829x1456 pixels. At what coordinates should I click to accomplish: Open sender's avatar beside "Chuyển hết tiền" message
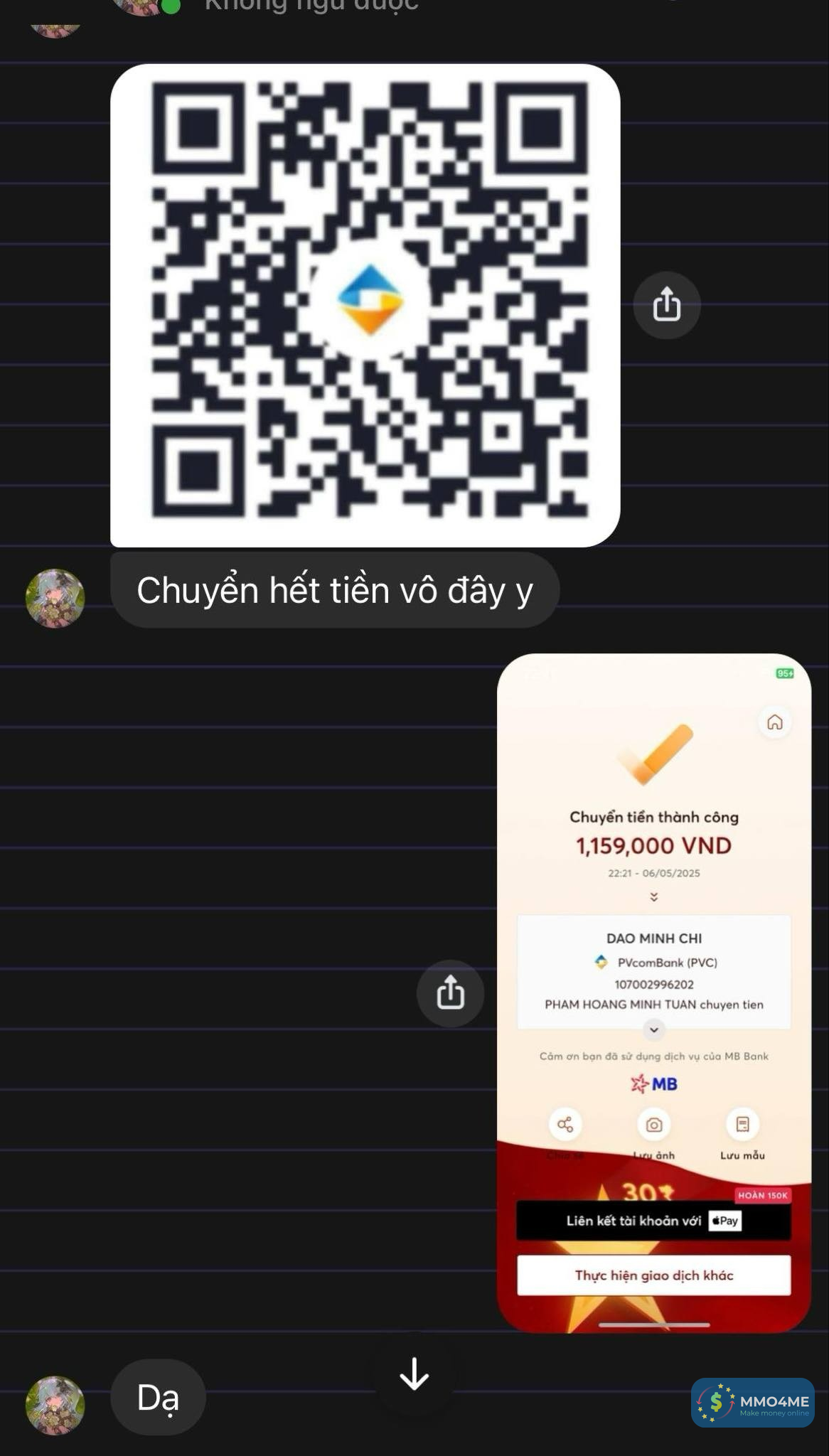[x=55, y=598]
